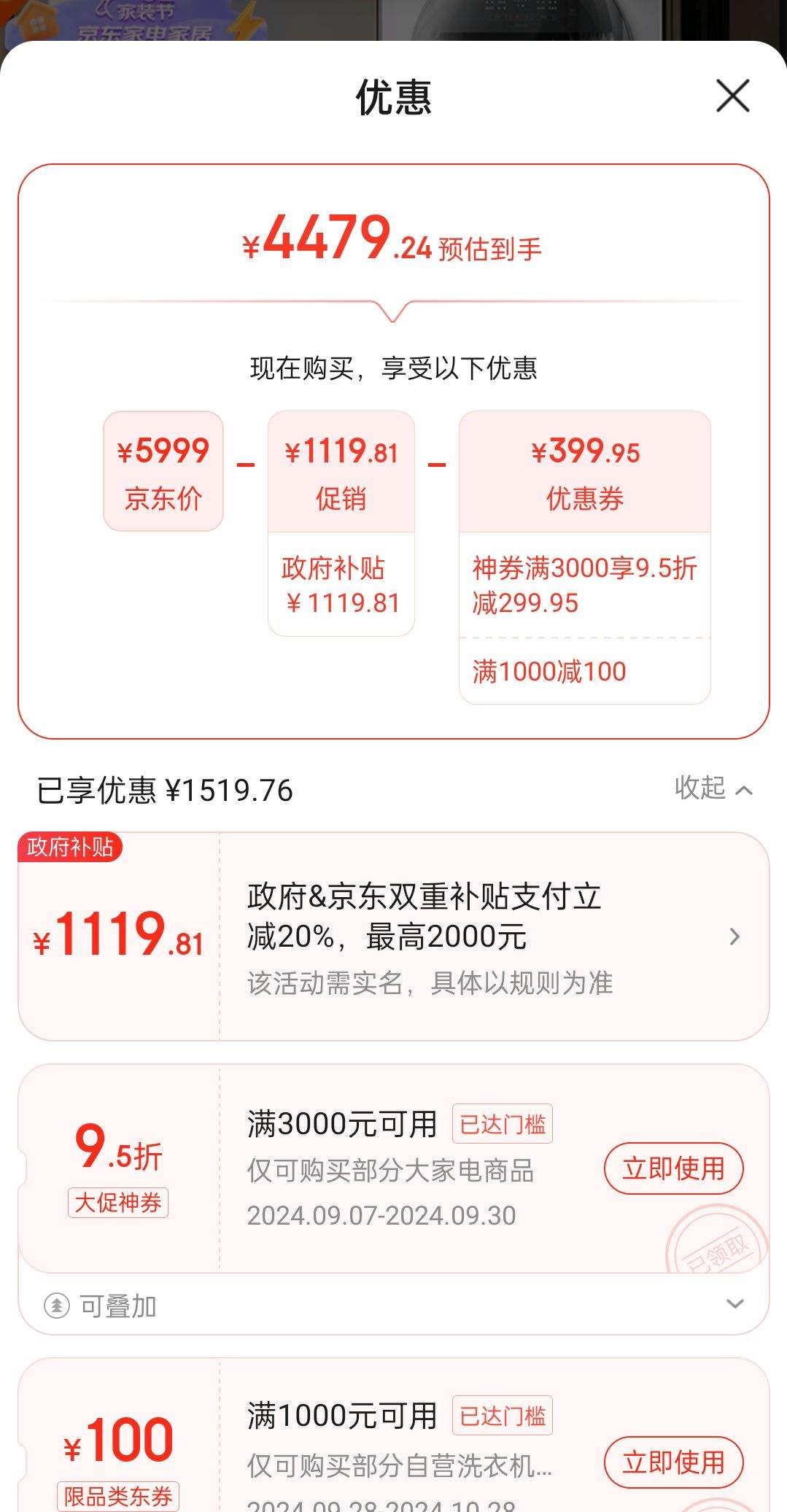Click the 已达门槛 badge on 满3000 coupon
This screenshot has width=787, height=1512.
(x=502, y=1123)
